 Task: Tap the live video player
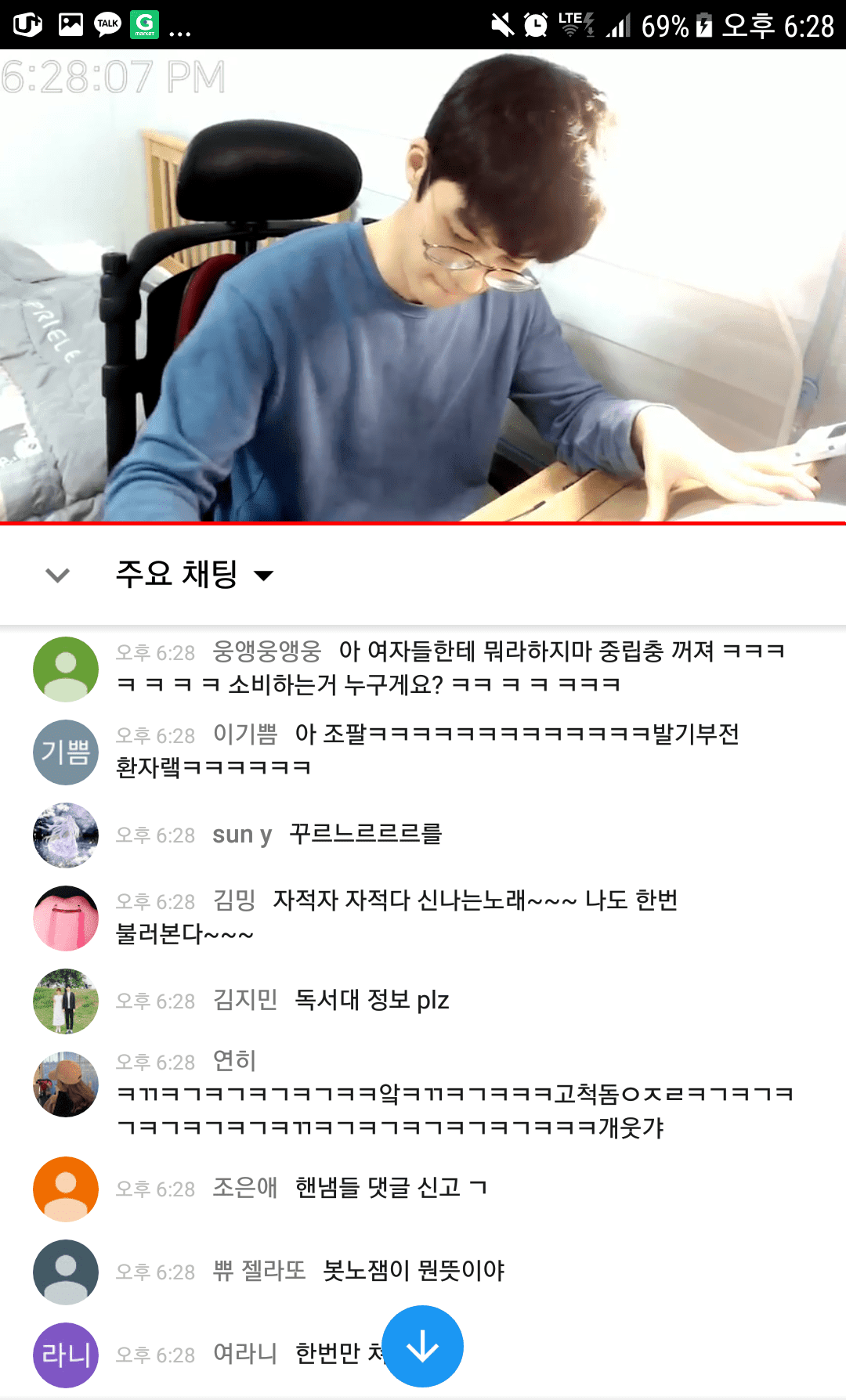point(423,286)
